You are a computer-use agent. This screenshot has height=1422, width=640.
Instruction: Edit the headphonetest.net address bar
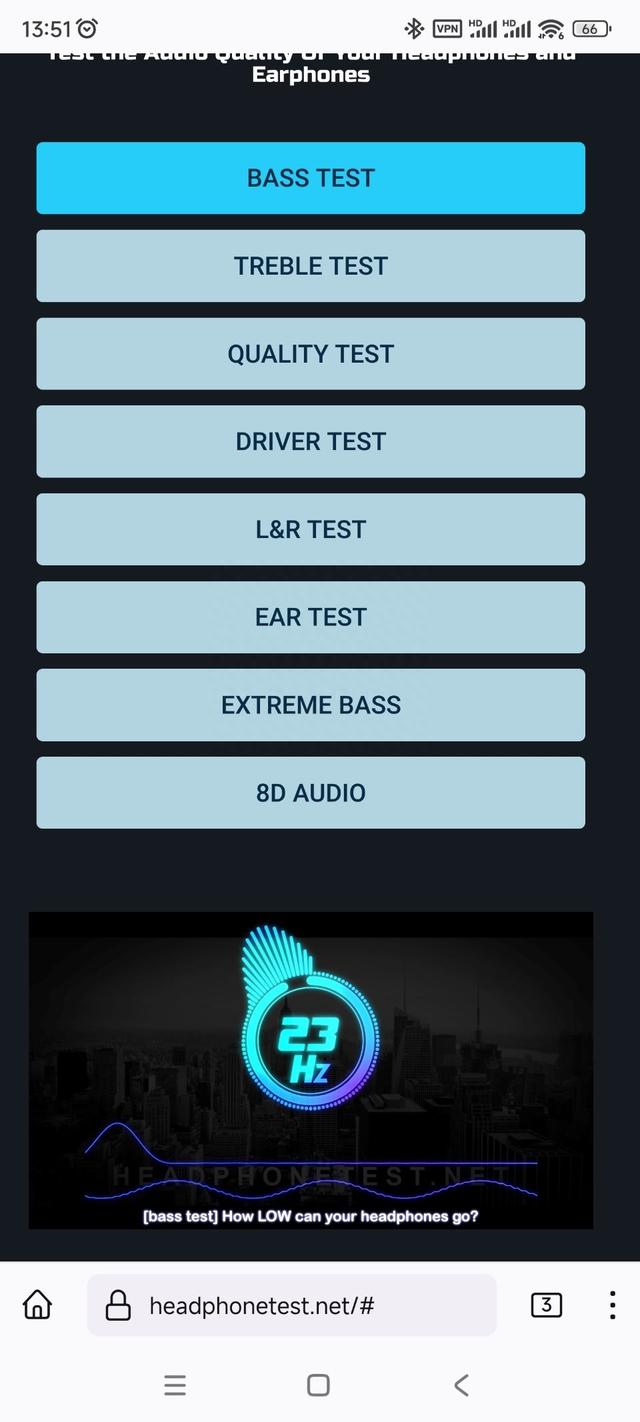(x=290, y=1305)
